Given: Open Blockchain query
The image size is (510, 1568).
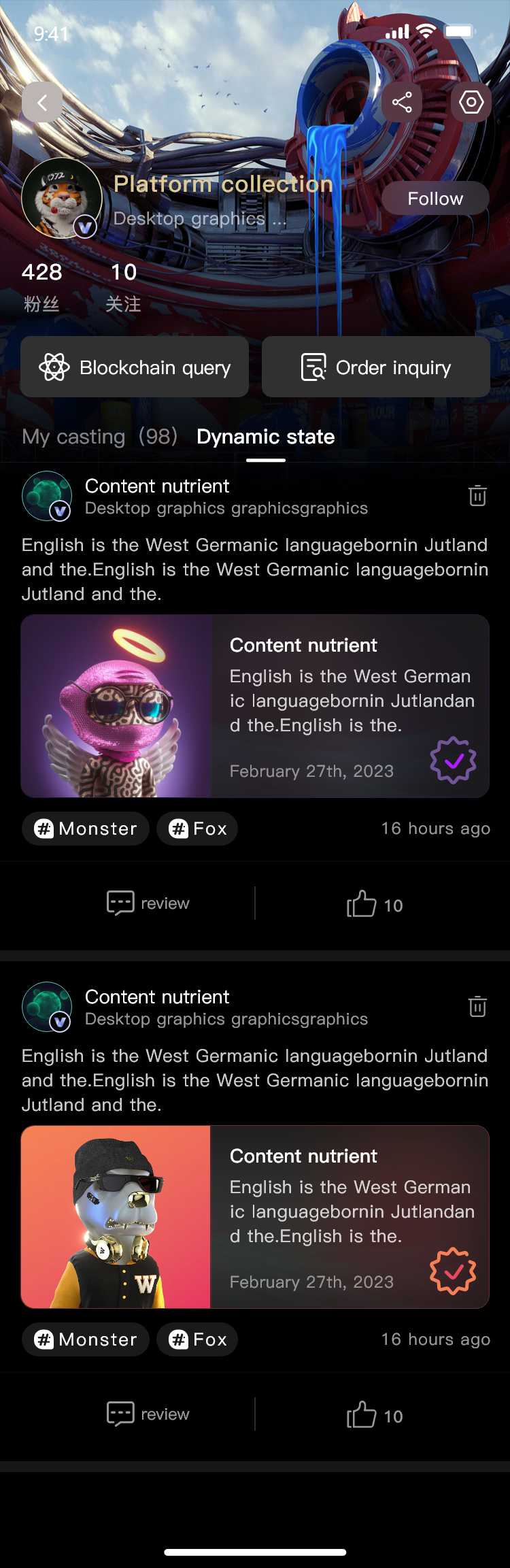Looking at the screenshot, I should (135, 367).
